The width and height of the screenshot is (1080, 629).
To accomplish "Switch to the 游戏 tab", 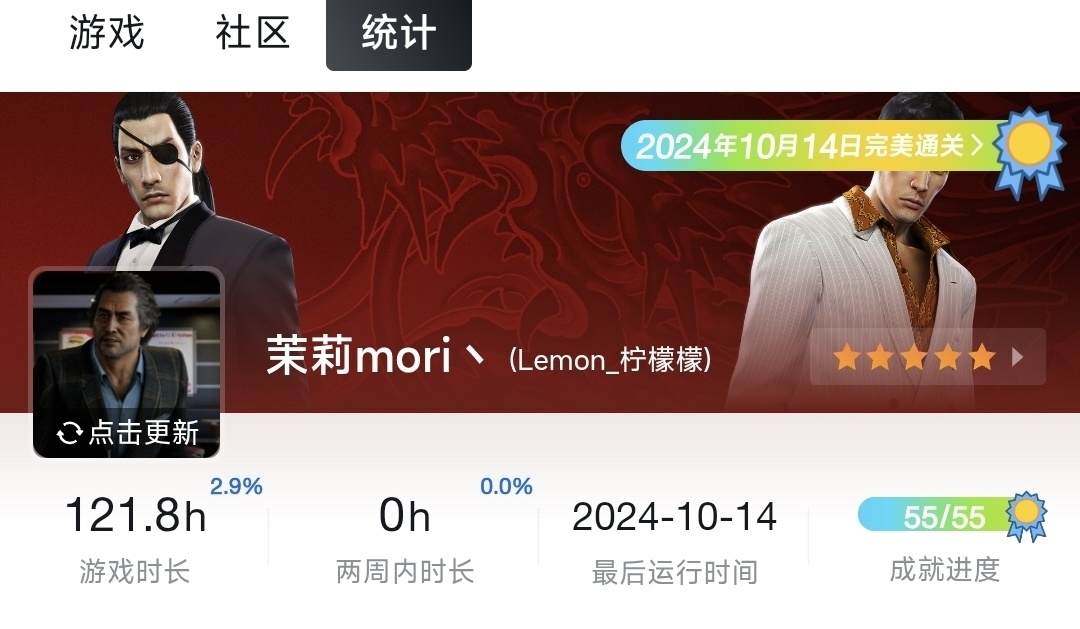I will pos(107,33).
